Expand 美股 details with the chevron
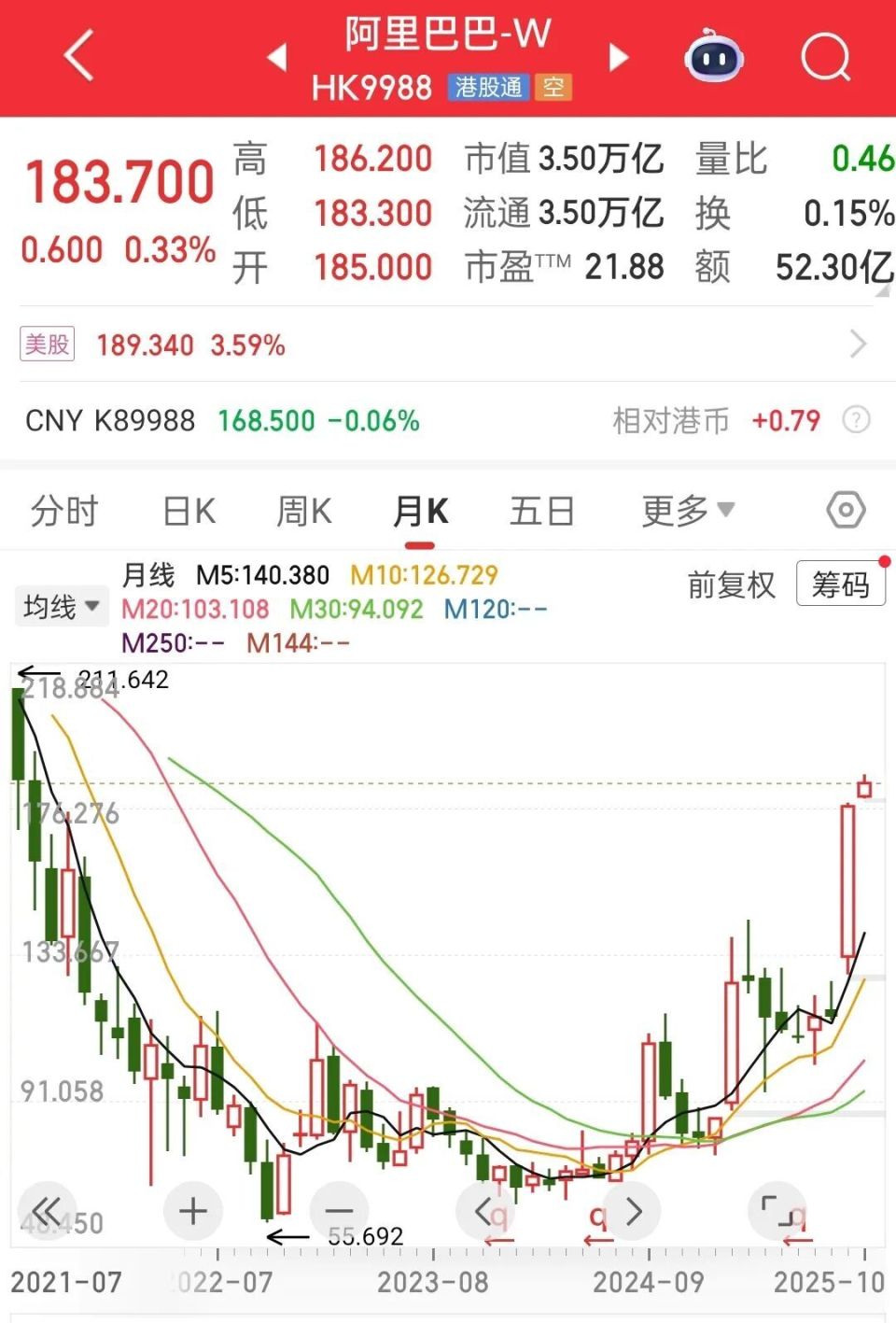This screenshot has height=1323, width=896. pos(858,344)
